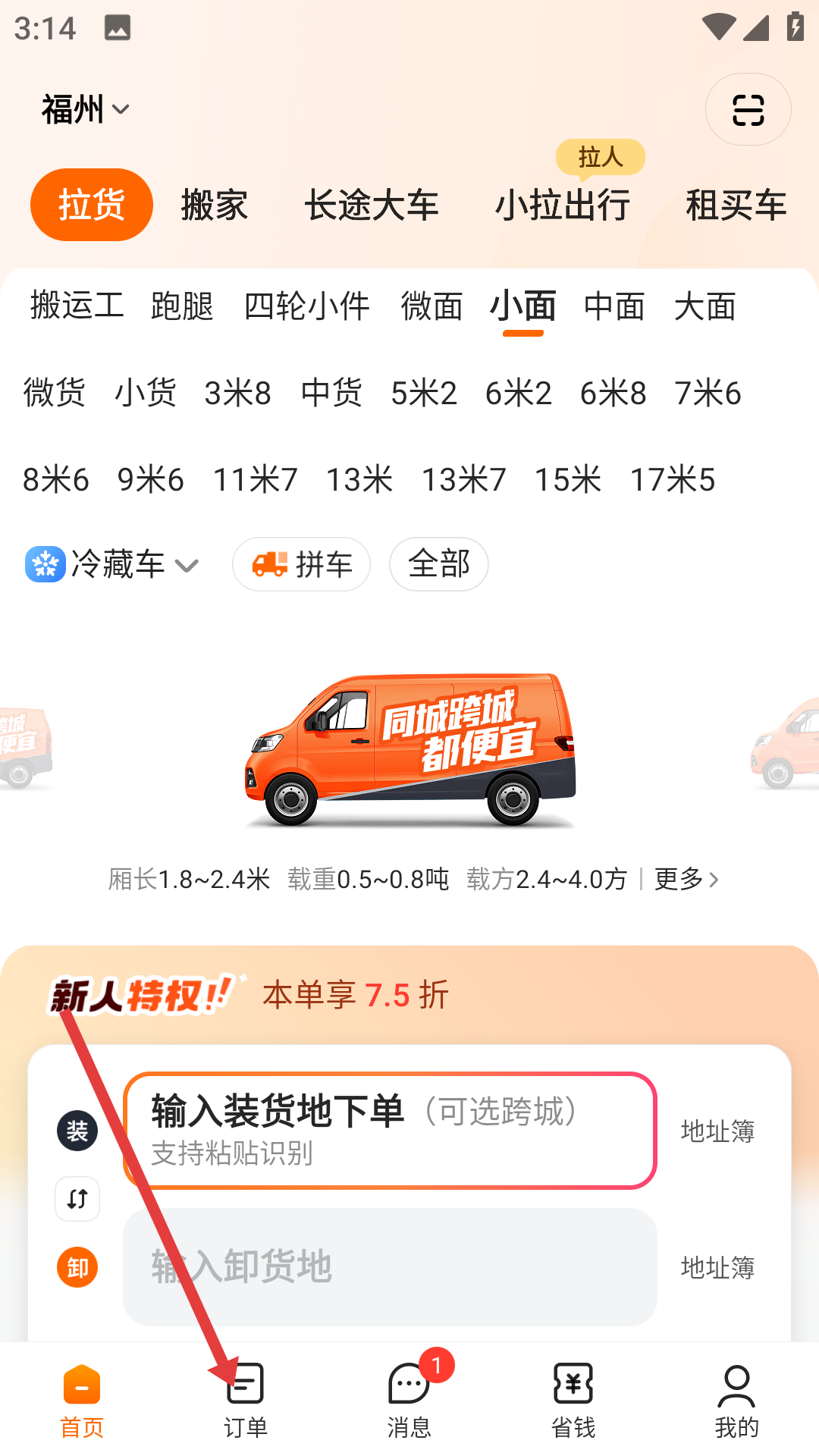Screen dimensions: 819x1456
Task: Select the 中面 vehicle type
Action: (614, 306)
